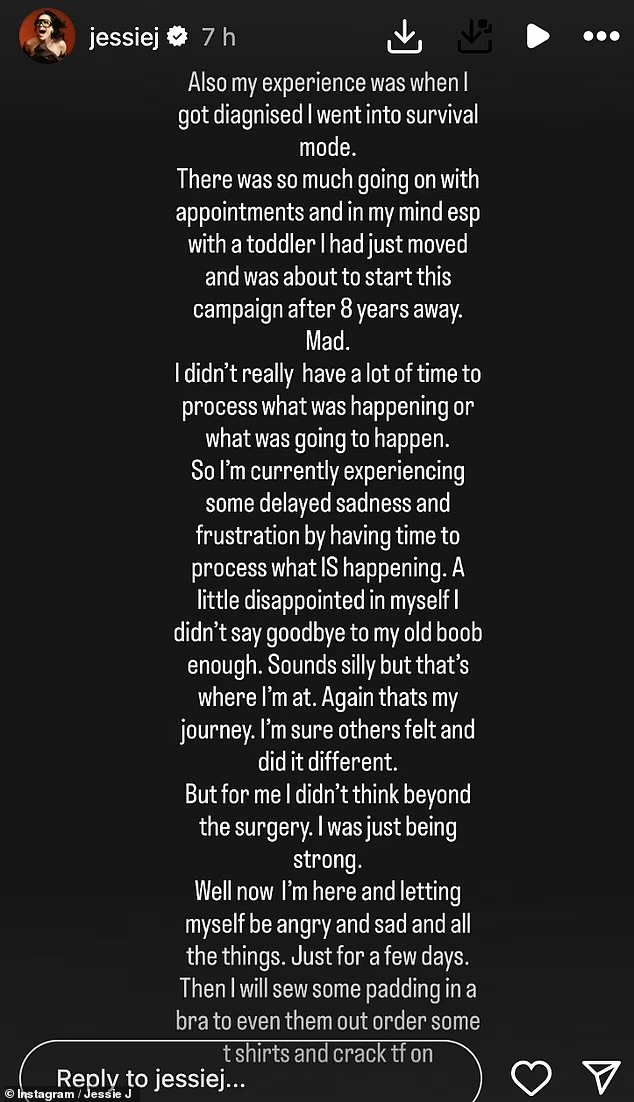This screenshot has width=634, height=1102.
Task: Like this story with the heart
Action: pos(531,1076)
